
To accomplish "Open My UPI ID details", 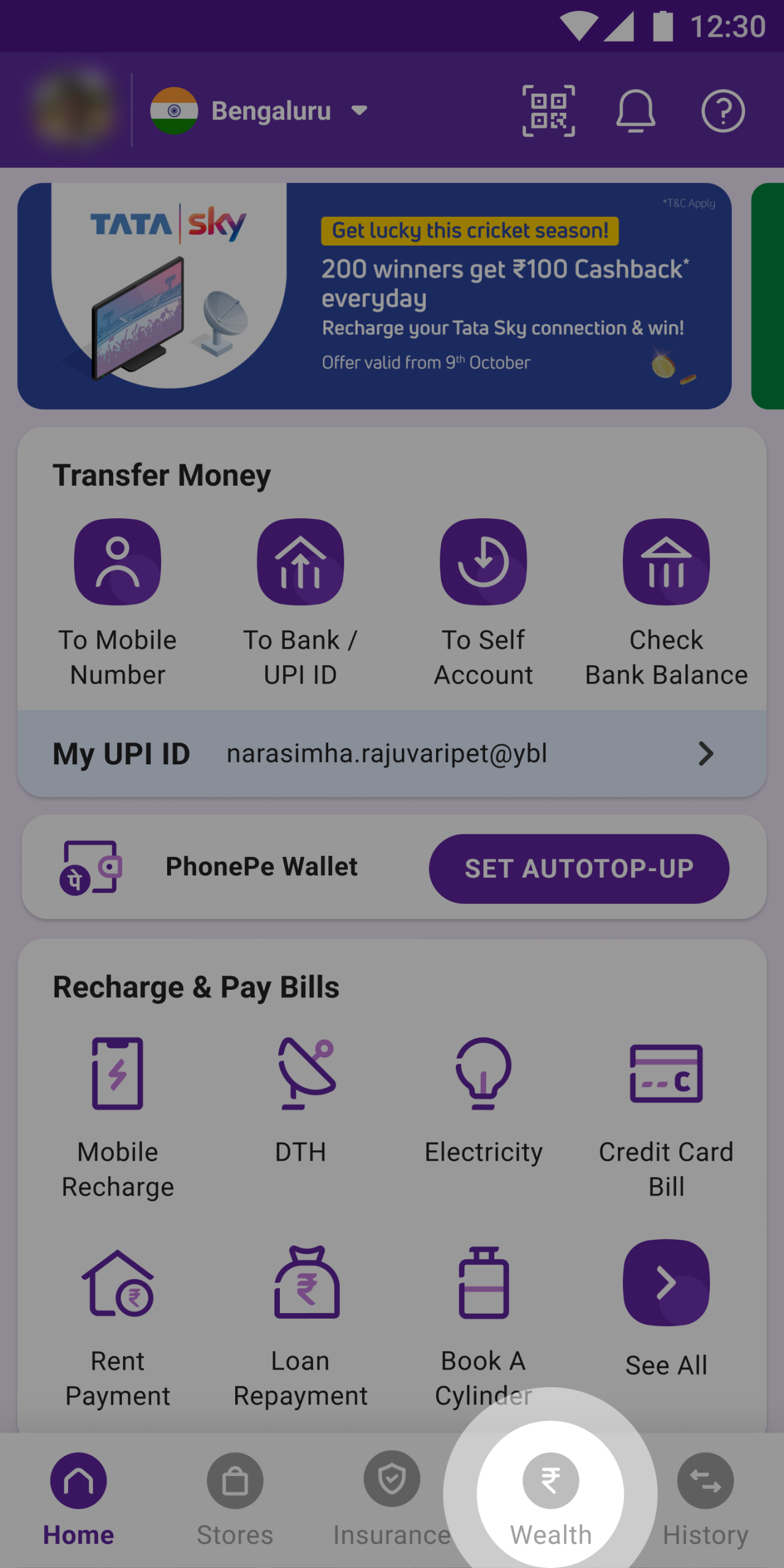I will click(x=392, y=753).
